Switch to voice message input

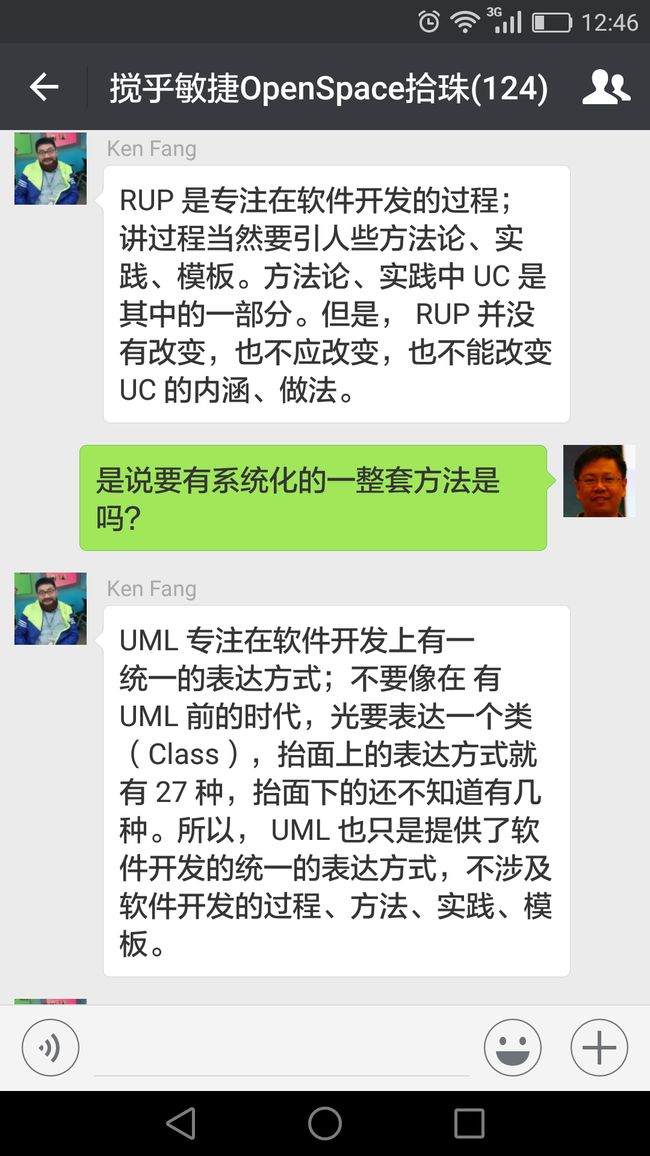[x=50, y=1047]
